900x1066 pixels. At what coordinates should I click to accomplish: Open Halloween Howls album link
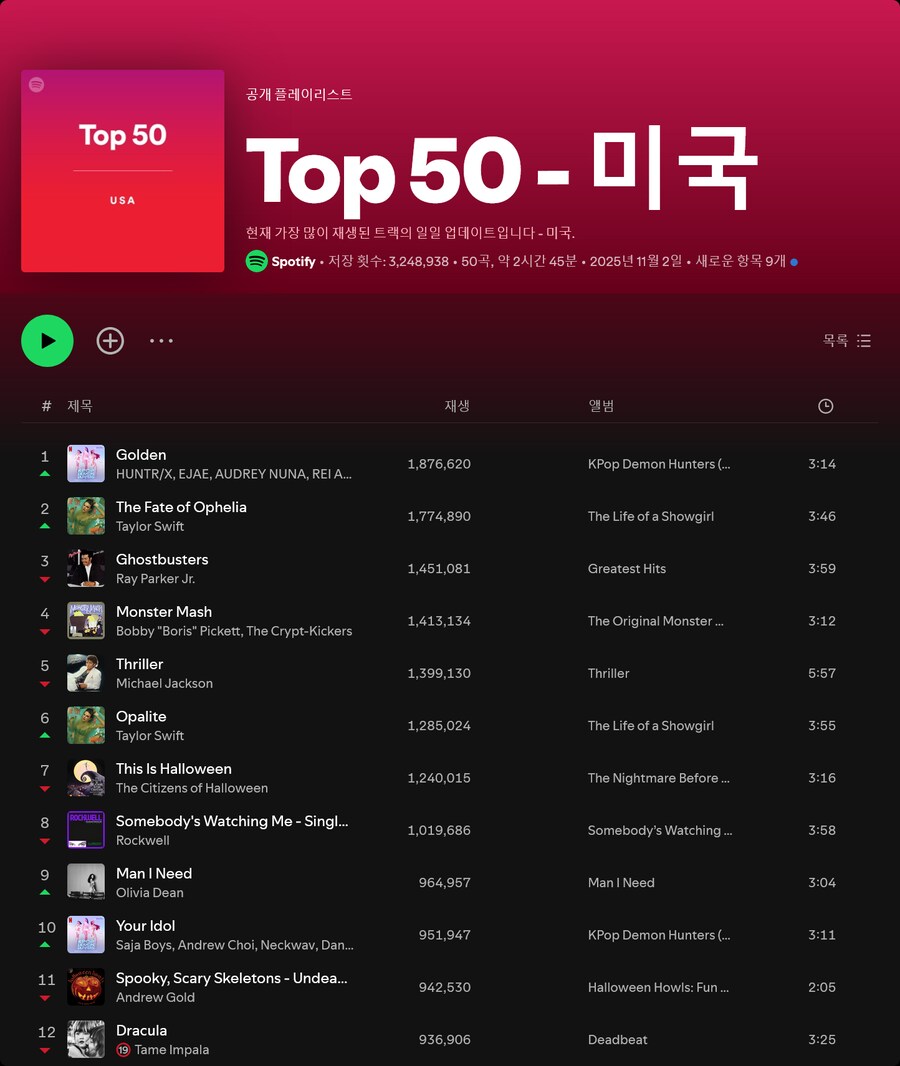coord(657,987)
